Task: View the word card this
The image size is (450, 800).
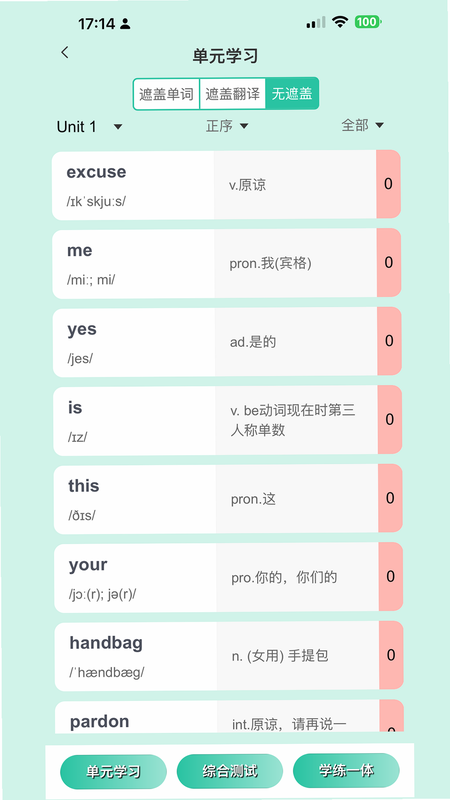Action: click(x=228, y=499)
